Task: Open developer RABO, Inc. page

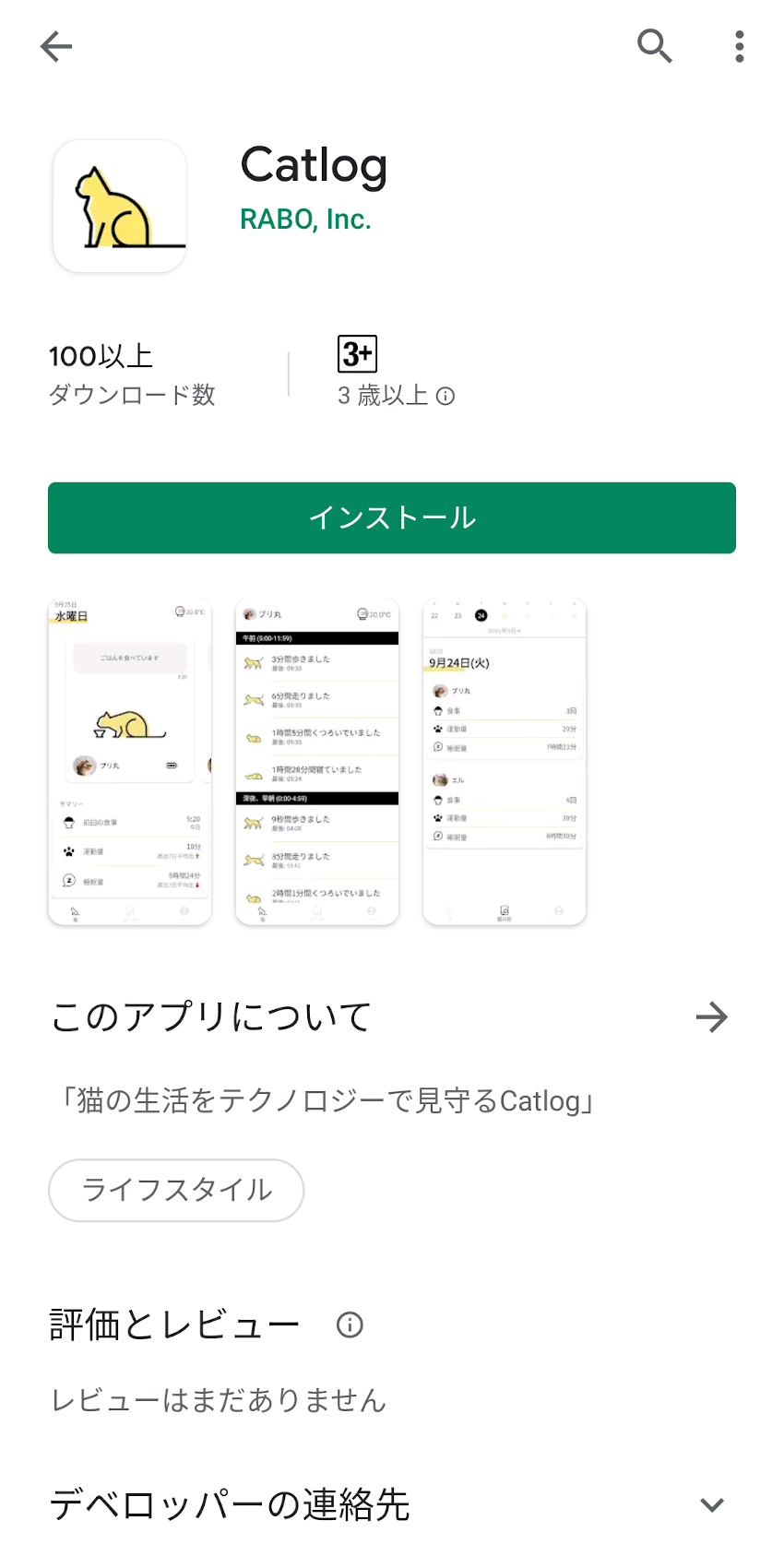Action: point(305,220)
